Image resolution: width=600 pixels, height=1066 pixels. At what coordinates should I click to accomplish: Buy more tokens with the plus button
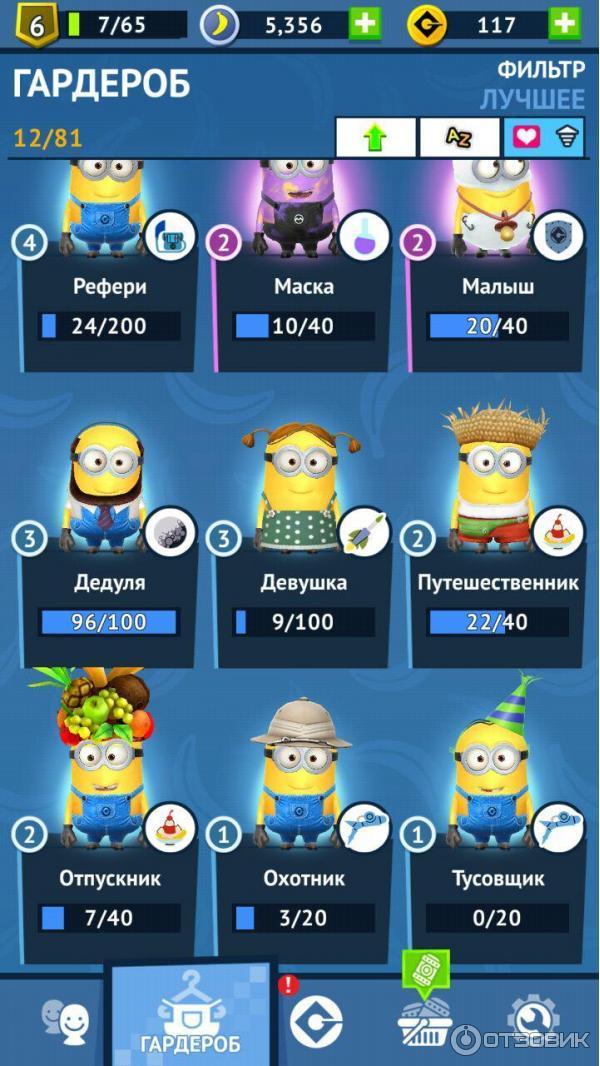565,24
